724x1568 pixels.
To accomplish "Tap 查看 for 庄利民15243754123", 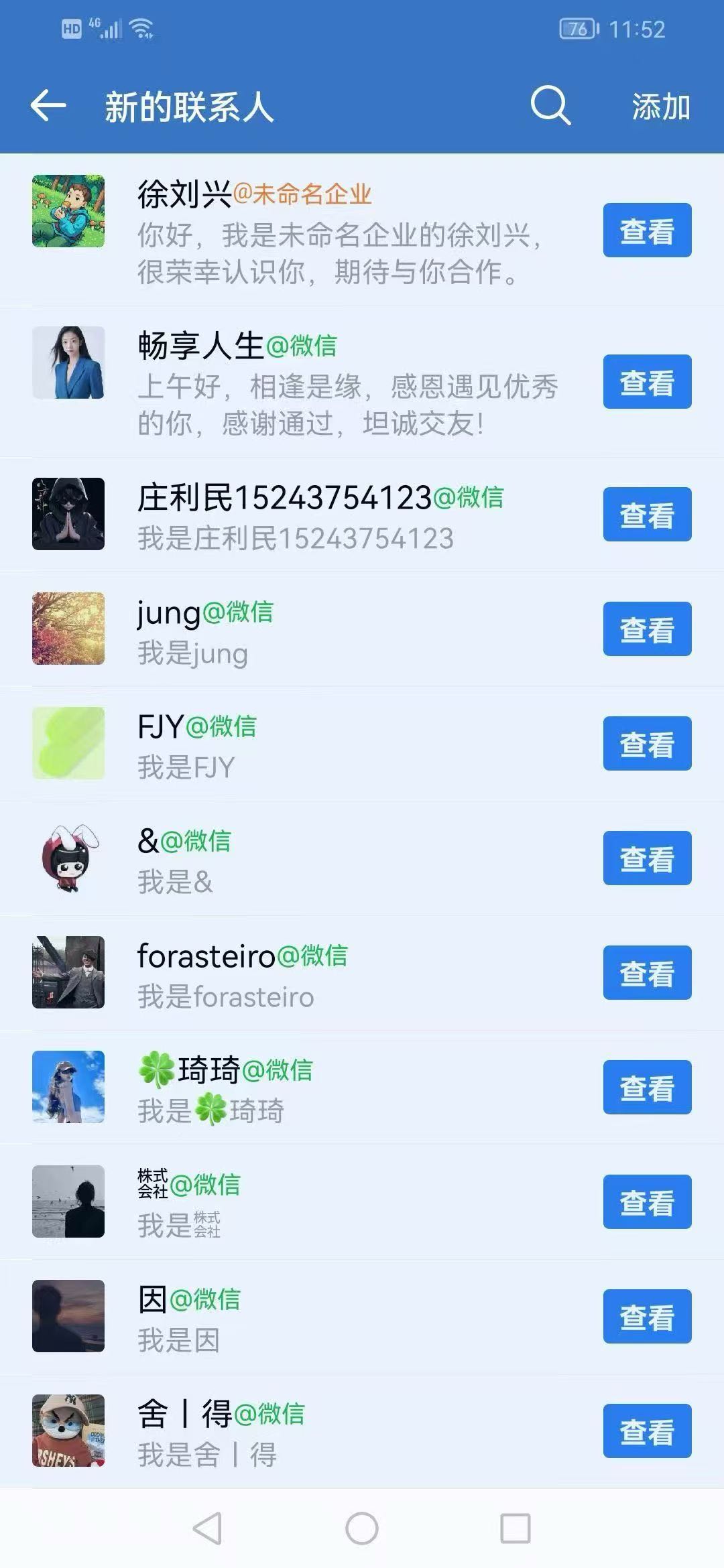I will point(647,515).
